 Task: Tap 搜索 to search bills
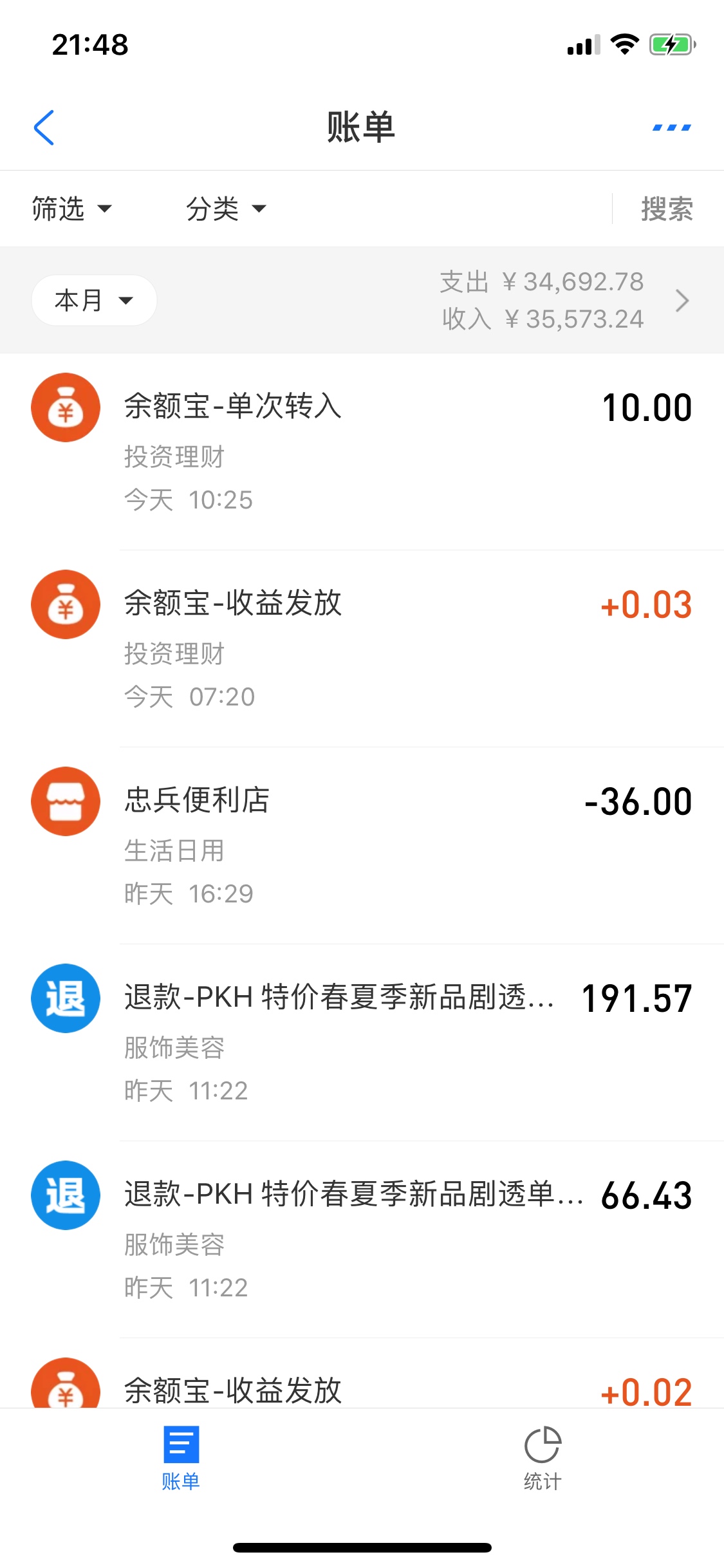tap(667, 209)
